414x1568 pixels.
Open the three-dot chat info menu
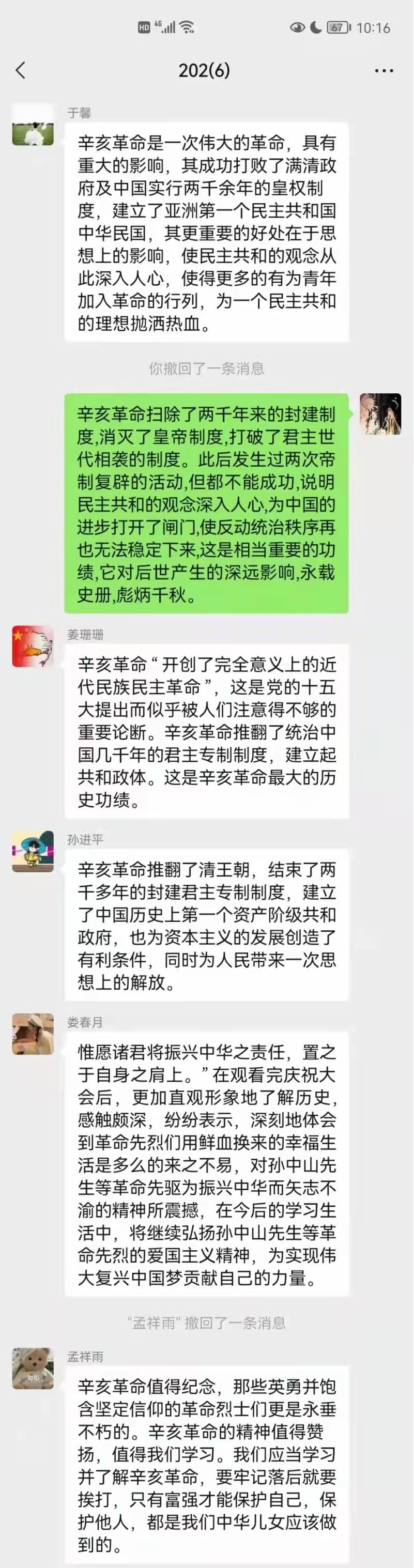tap(384, 71)
